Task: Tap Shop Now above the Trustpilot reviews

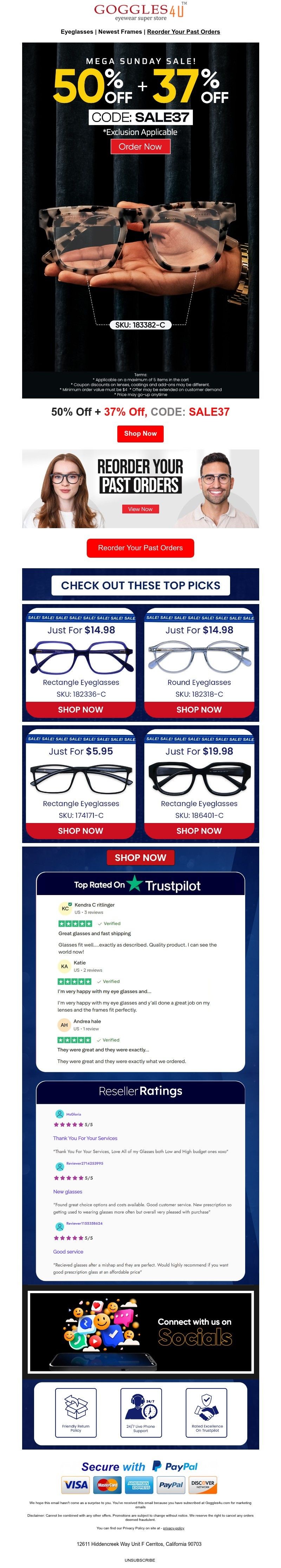Action: (x=140, y=858)
